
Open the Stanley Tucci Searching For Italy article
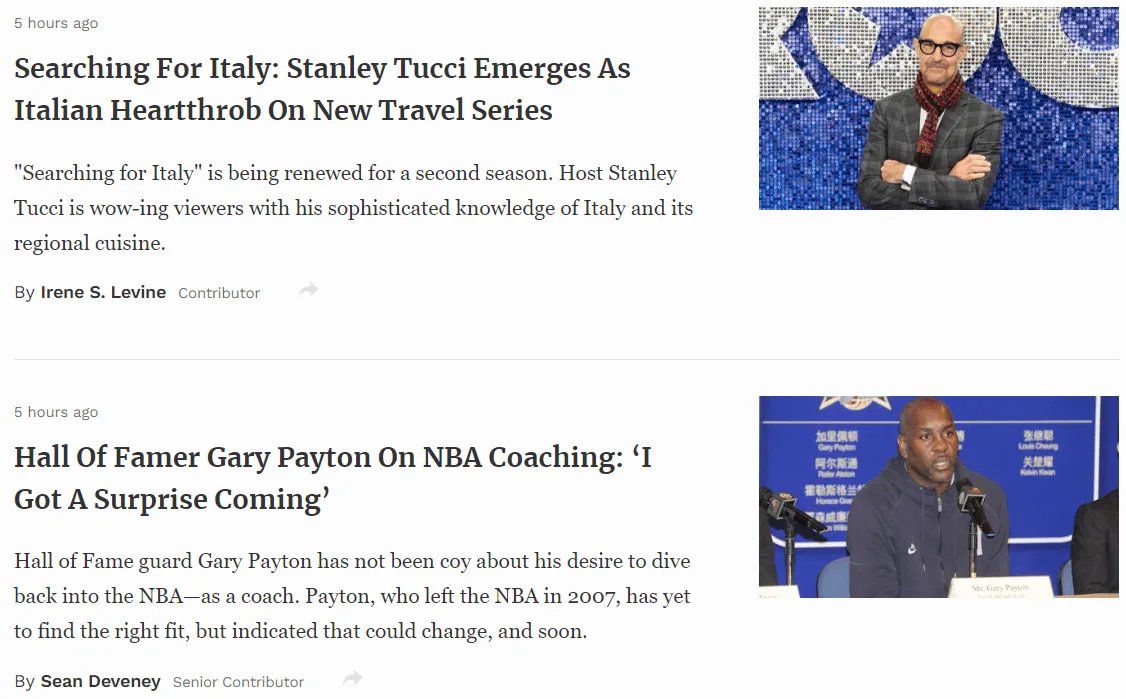(x=322, y=89)
